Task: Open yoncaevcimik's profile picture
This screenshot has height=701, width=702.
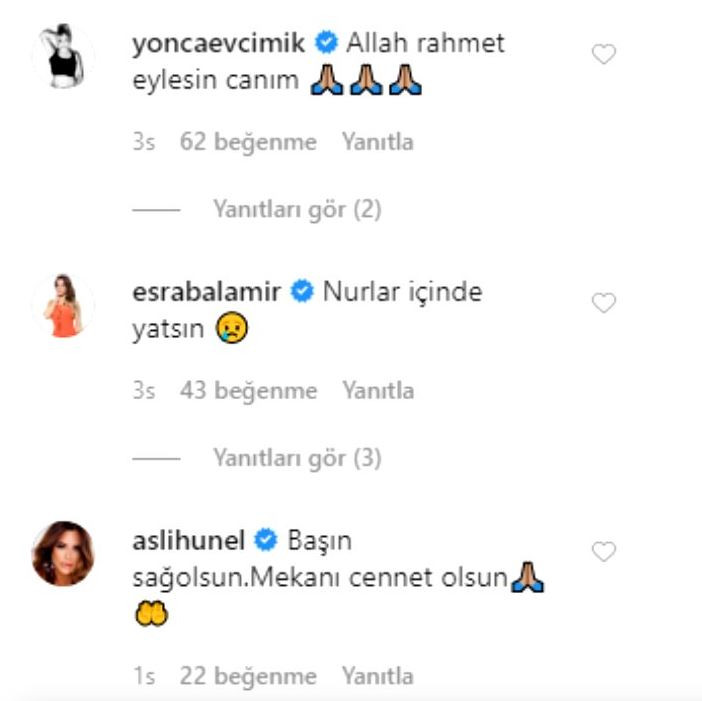Action: pos(63,56)
